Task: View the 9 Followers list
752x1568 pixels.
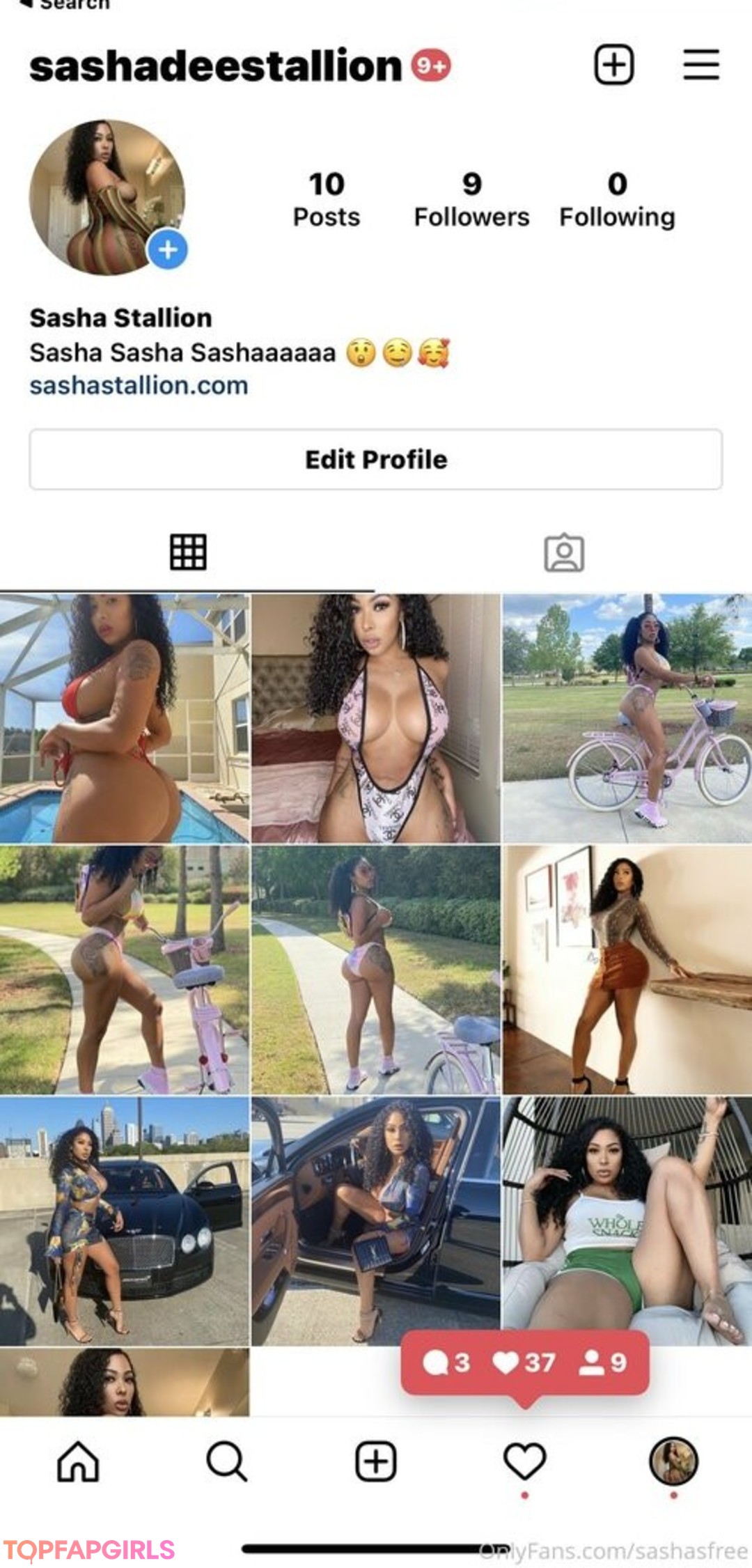Action: (471, 200)
